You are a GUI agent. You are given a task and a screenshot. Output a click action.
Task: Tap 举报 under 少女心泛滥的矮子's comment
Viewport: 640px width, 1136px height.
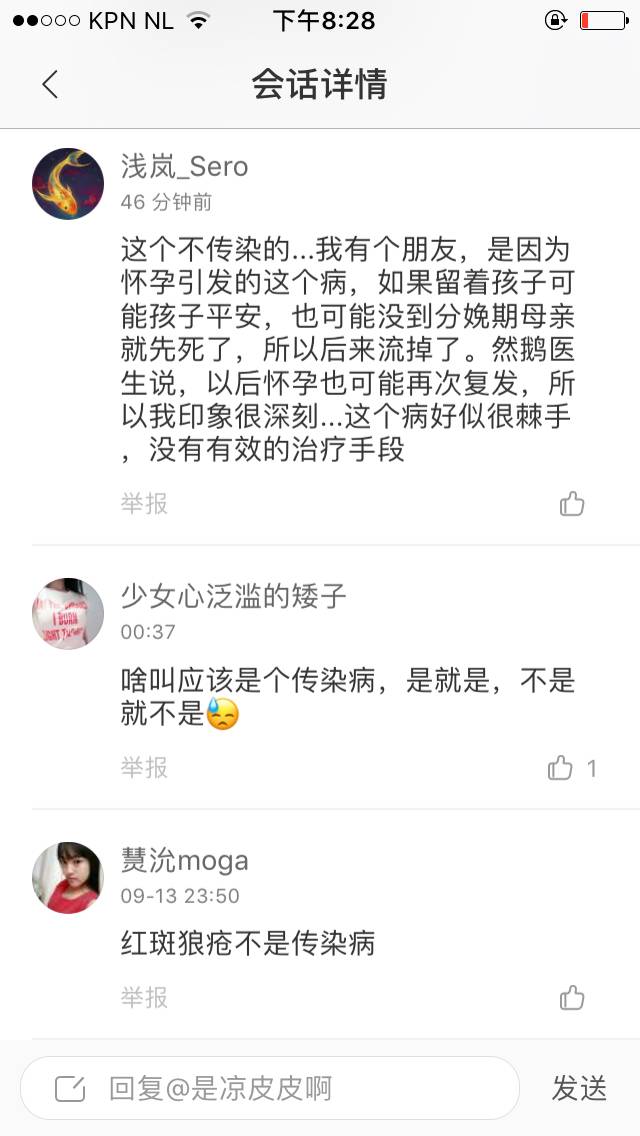pyautogui.click(x=144, y=768)
